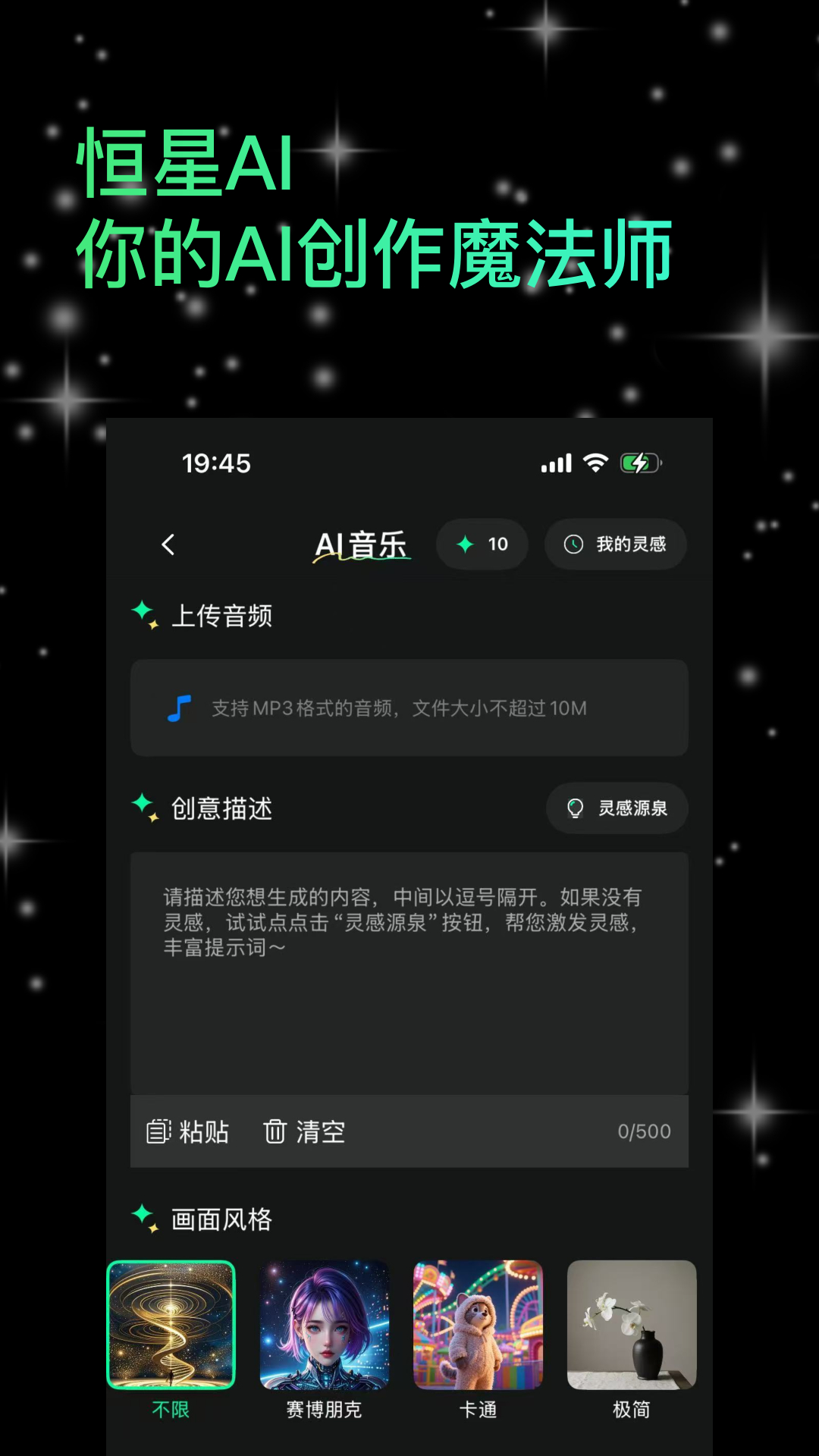
Task: Open the 我的灵感 panel
Action: pos(616,544)
